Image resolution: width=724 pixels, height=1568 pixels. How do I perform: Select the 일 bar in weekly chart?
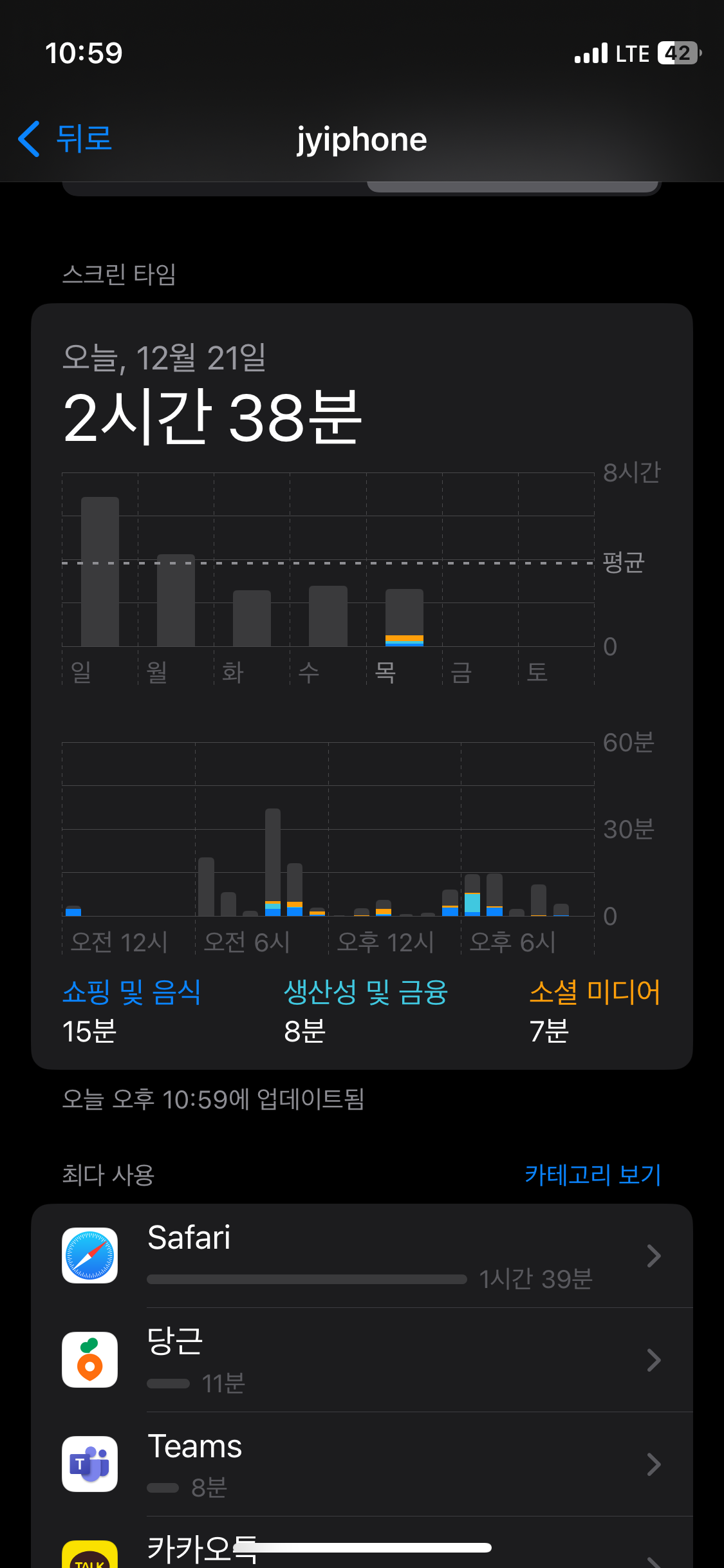(x=100, y=572)
